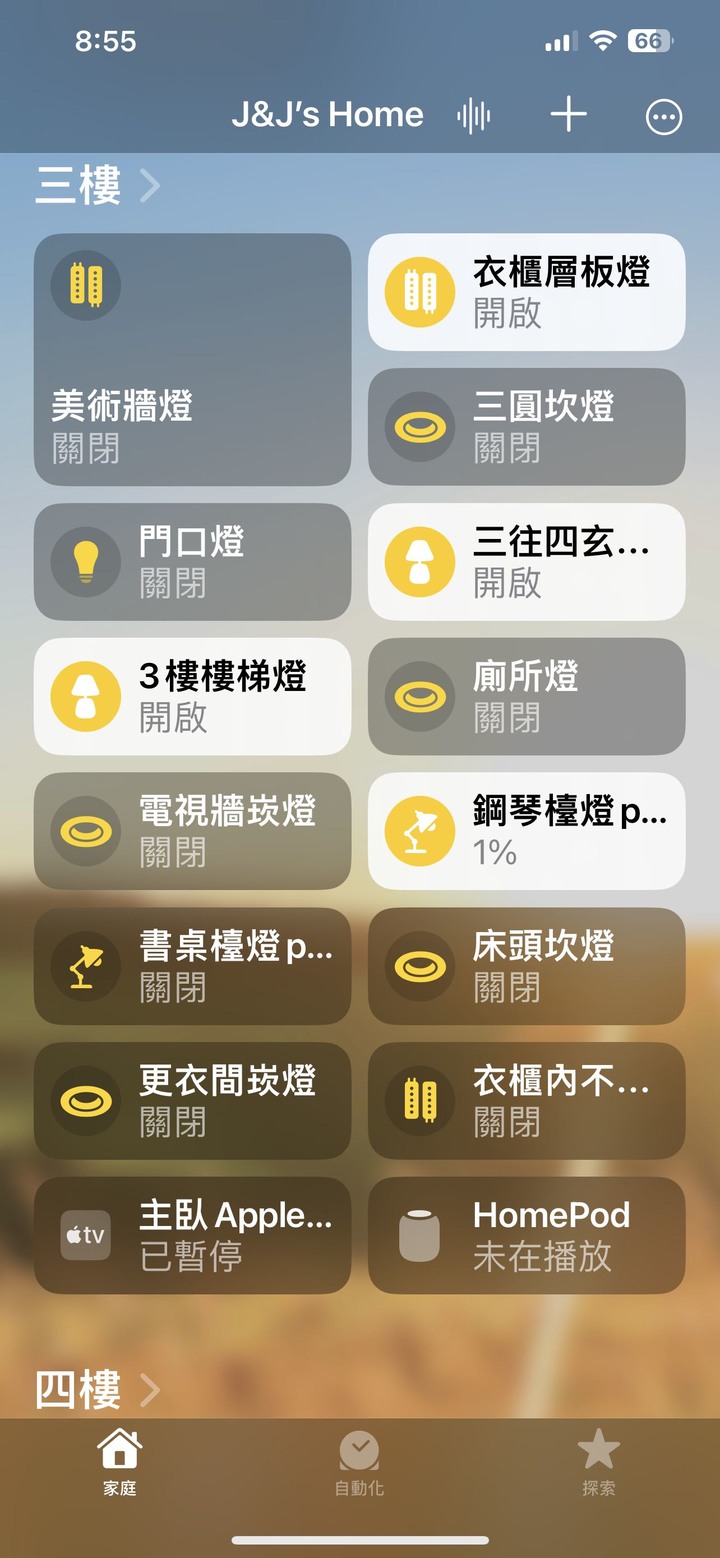This screenshot has height=1558, width=720.
Task: Open the more options ellipsis menu
Action: tap(663, 115)
